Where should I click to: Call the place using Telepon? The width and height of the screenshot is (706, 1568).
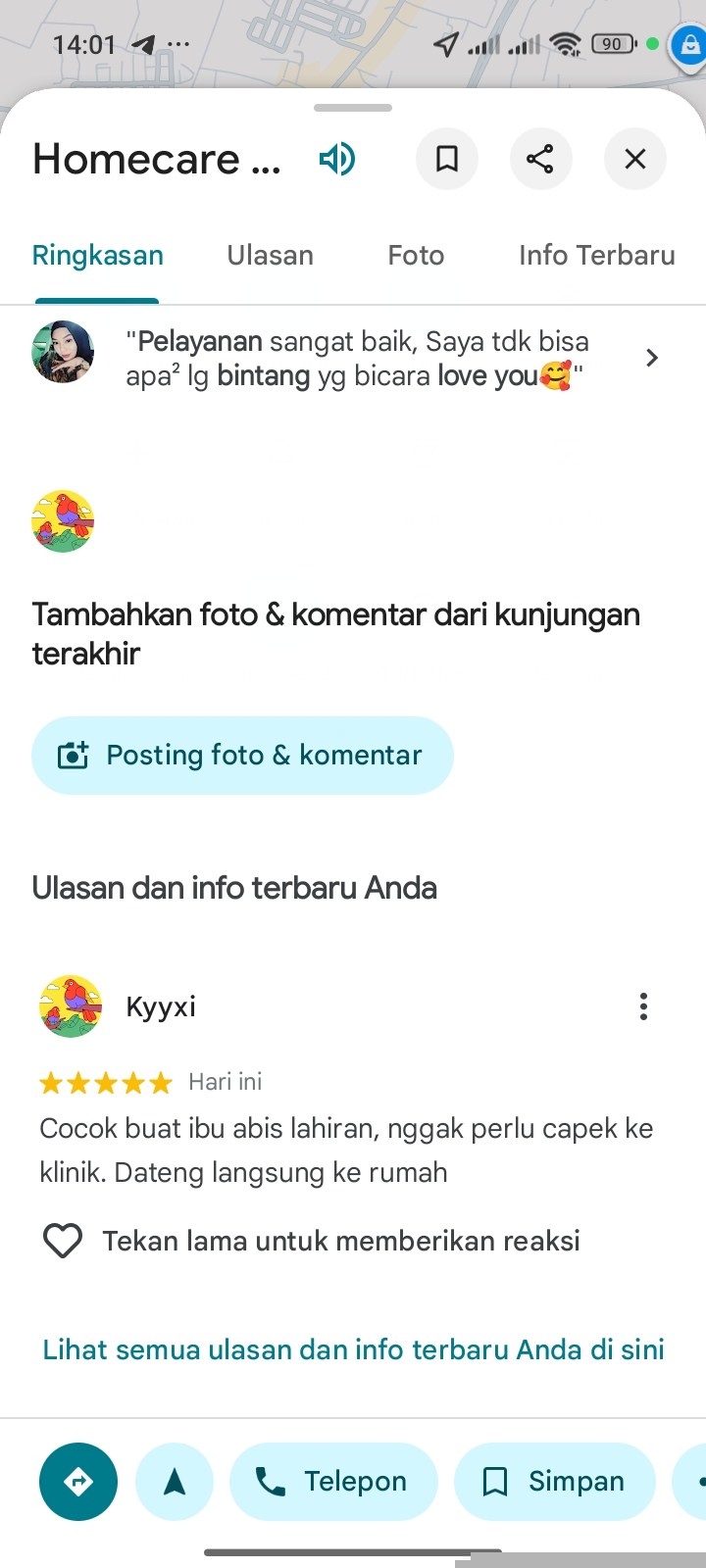click(333, 1482)
